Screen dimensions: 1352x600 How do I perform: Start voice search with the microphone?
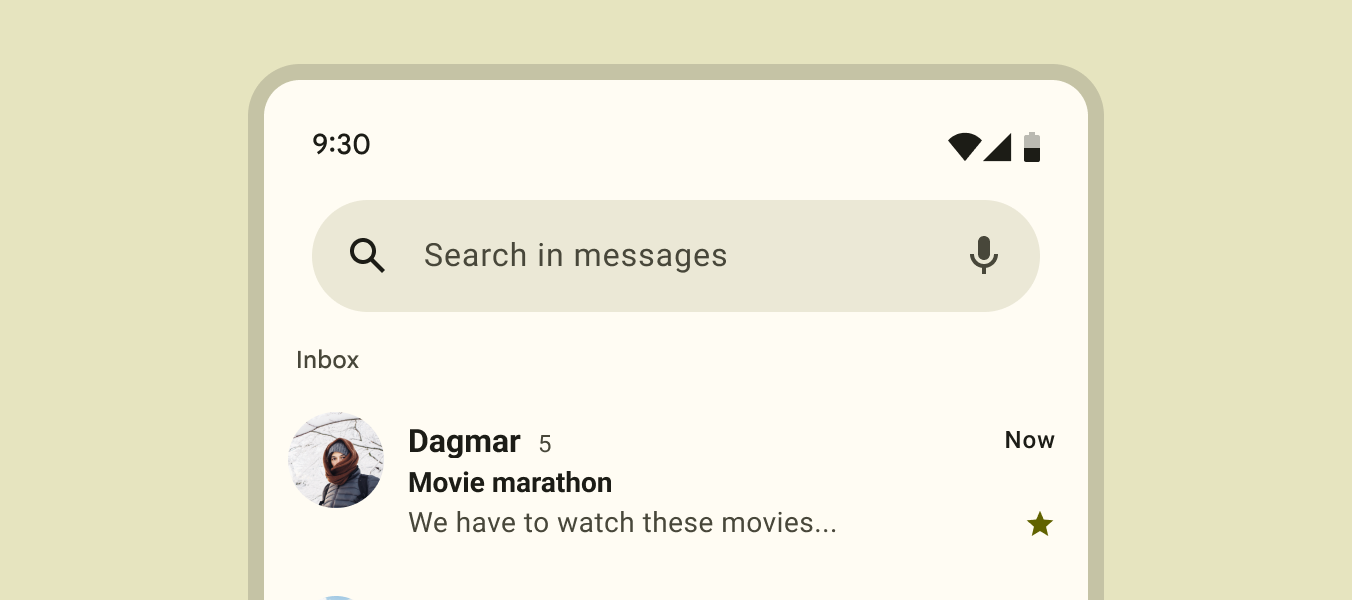(984, 256)
